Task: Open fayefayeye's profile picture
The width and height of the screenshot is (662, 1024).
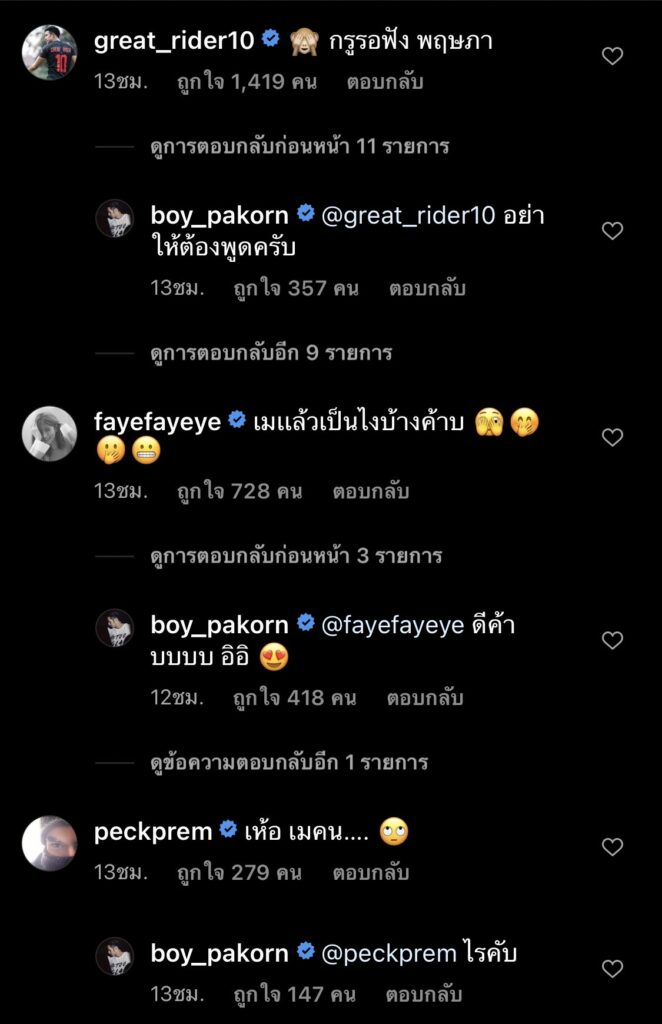Action: [50, 433]
